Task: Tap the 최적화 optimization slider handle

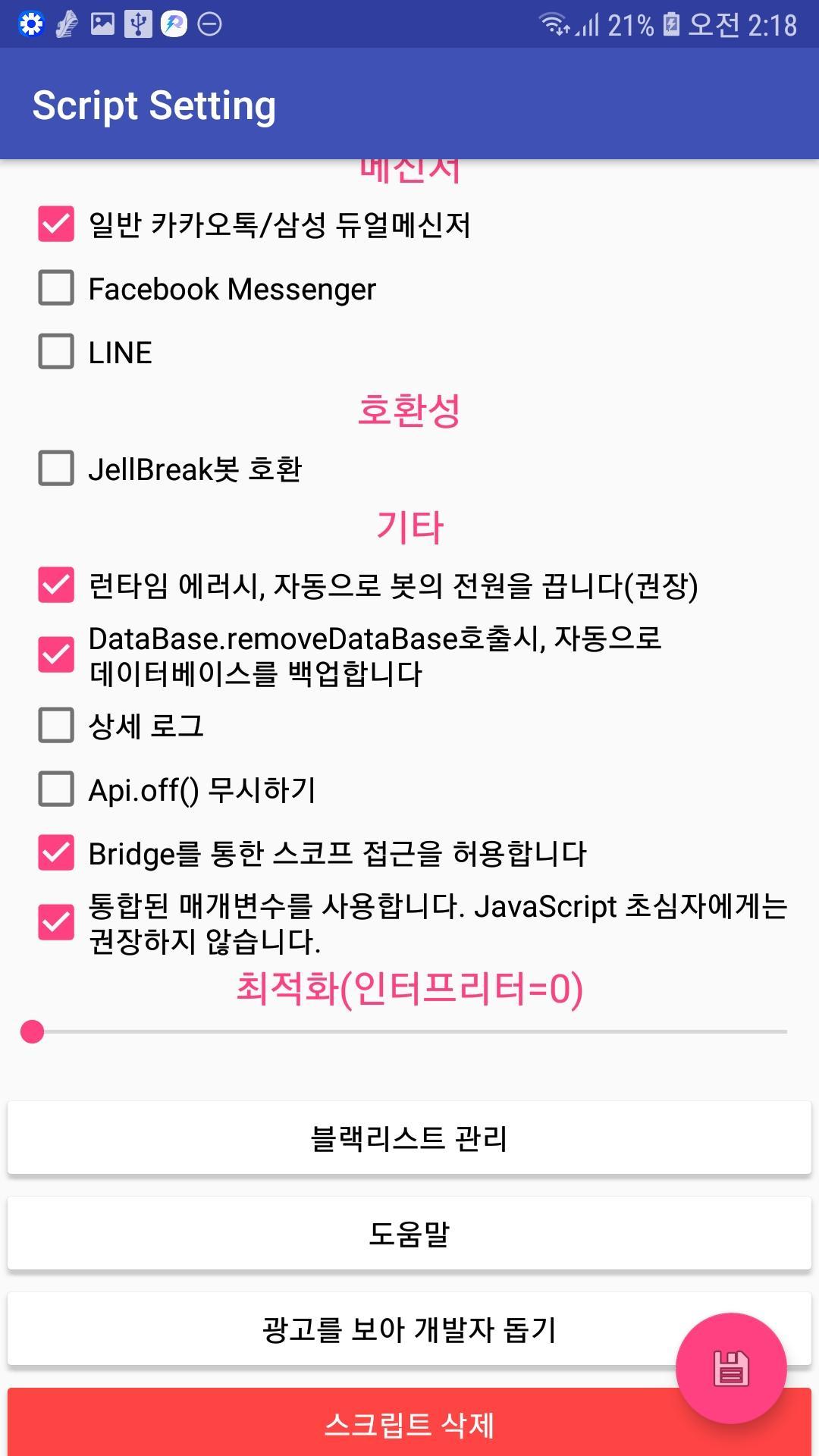Action: 32,1031
